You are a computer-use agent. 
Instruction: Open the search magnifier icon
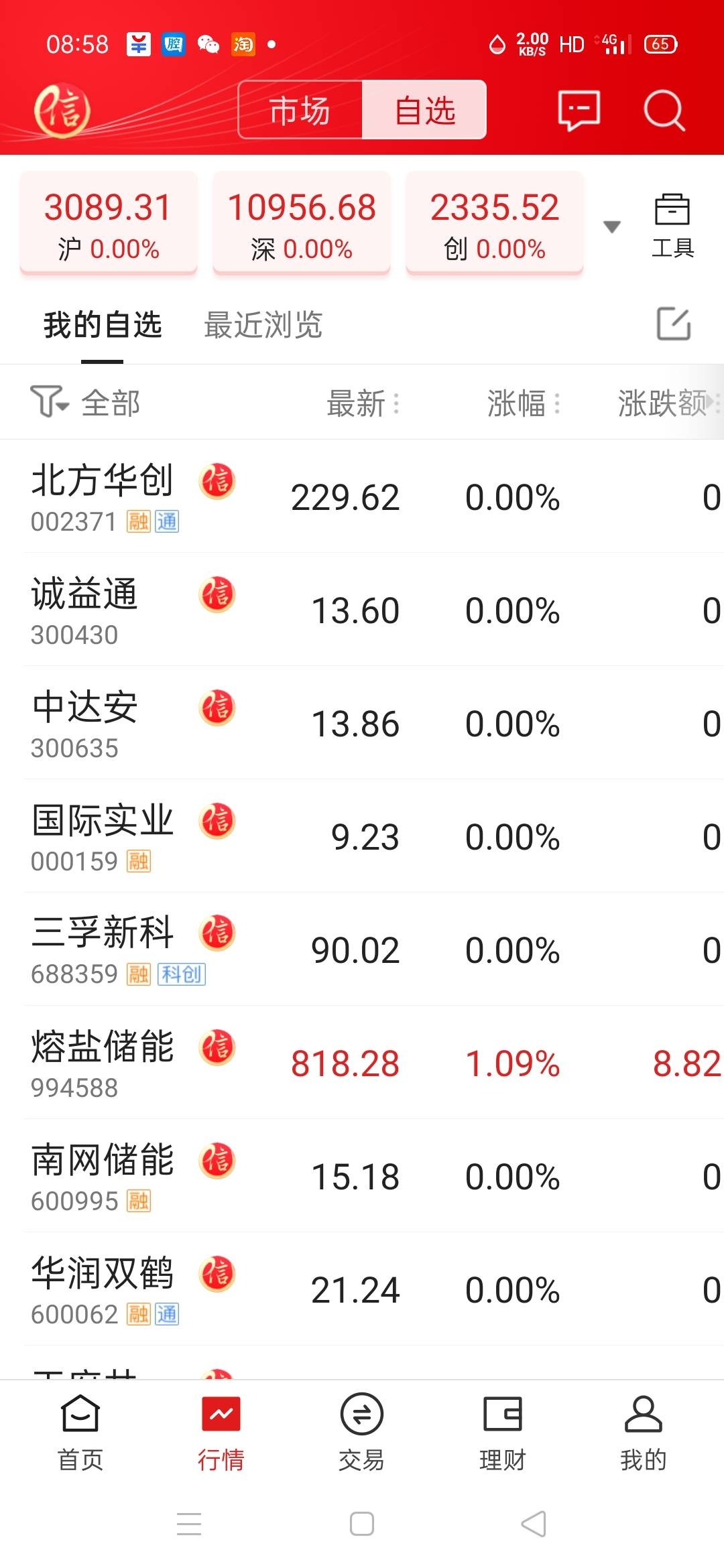[664, 110]
